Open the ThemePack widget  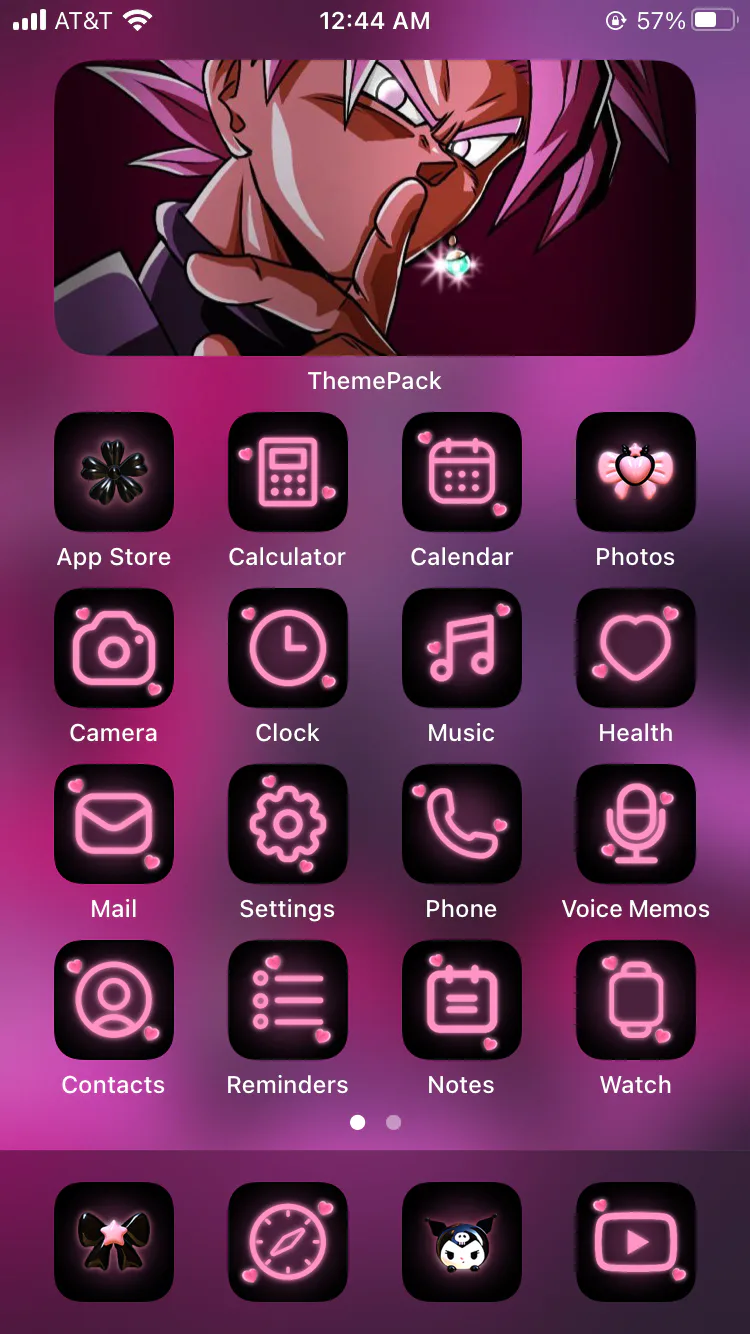[x=375, y=208]
